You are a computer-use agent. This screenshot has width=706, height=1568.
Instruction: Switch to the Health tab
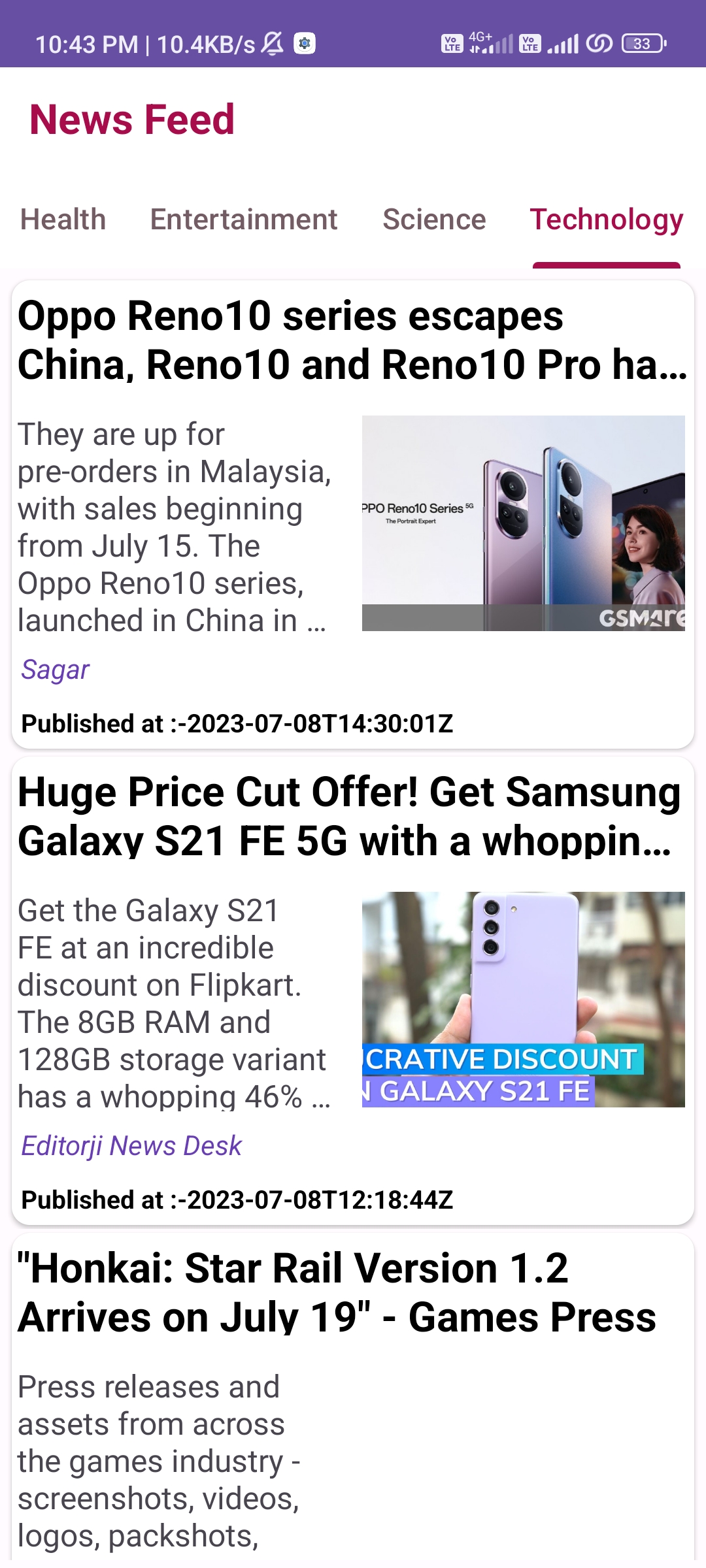pyautogui.click(x=63, y=219)
